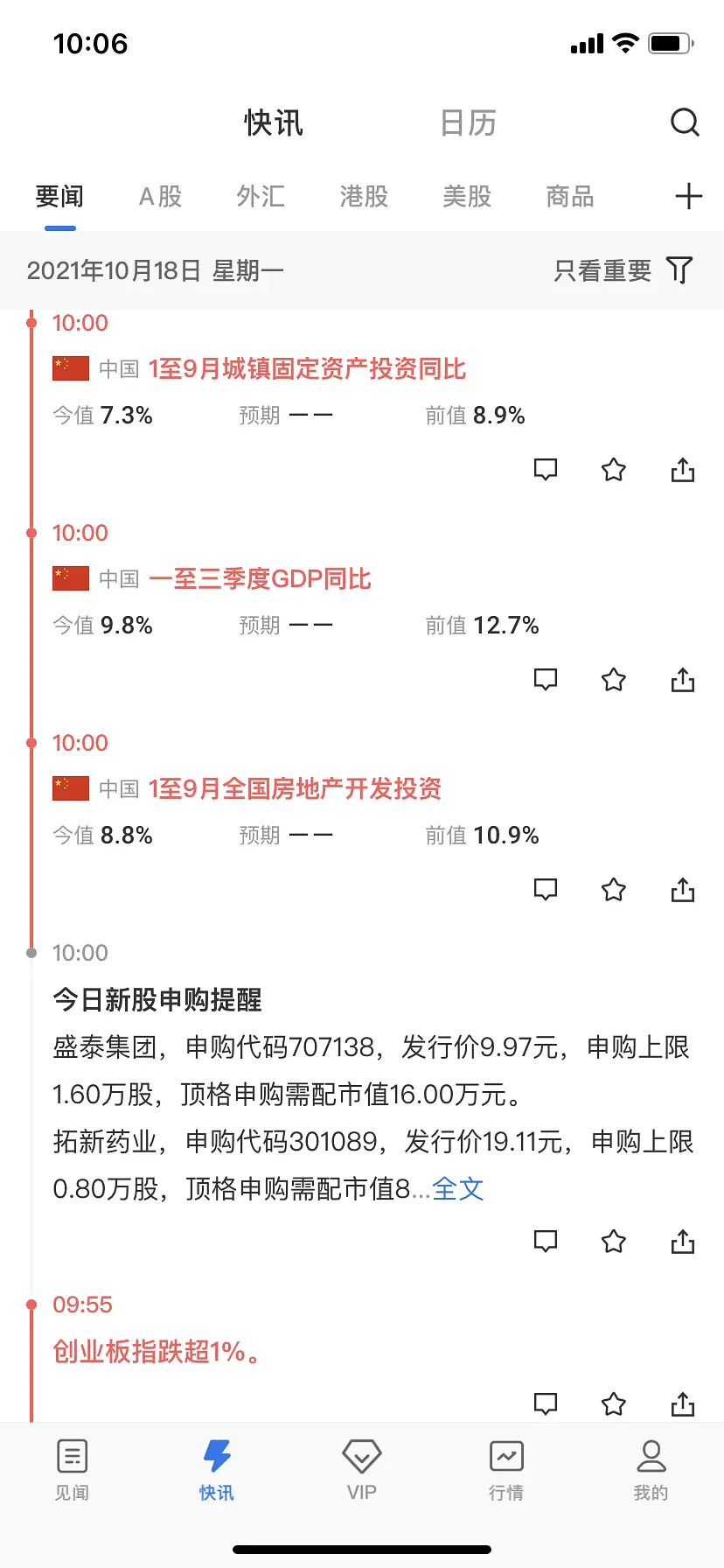The image size is (724, 1568).
Task: Expand 全文 link in 今日新股申购提醒
Action: coord(458,1189)
